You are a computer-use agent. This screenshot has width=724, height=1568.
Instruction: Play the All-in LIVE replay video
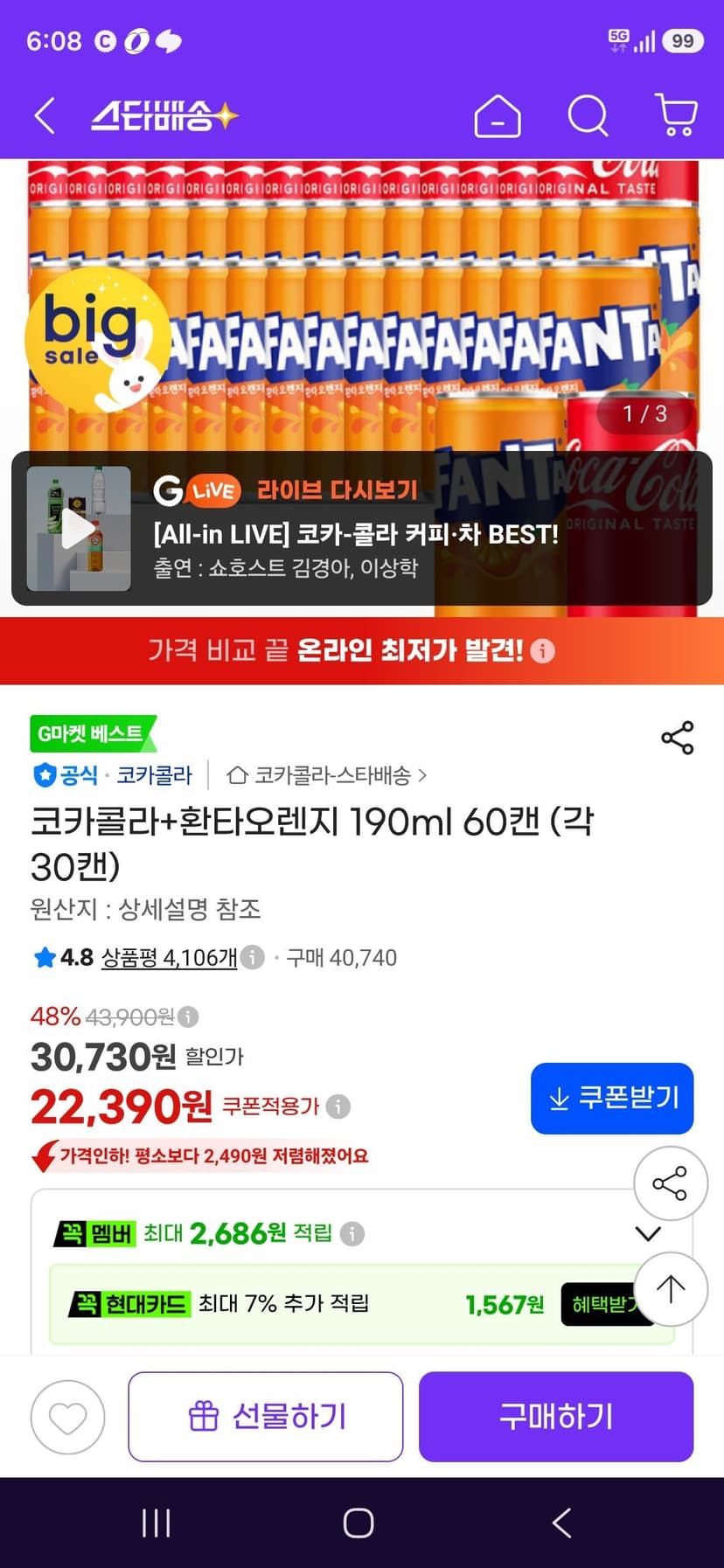pos(79,529)
